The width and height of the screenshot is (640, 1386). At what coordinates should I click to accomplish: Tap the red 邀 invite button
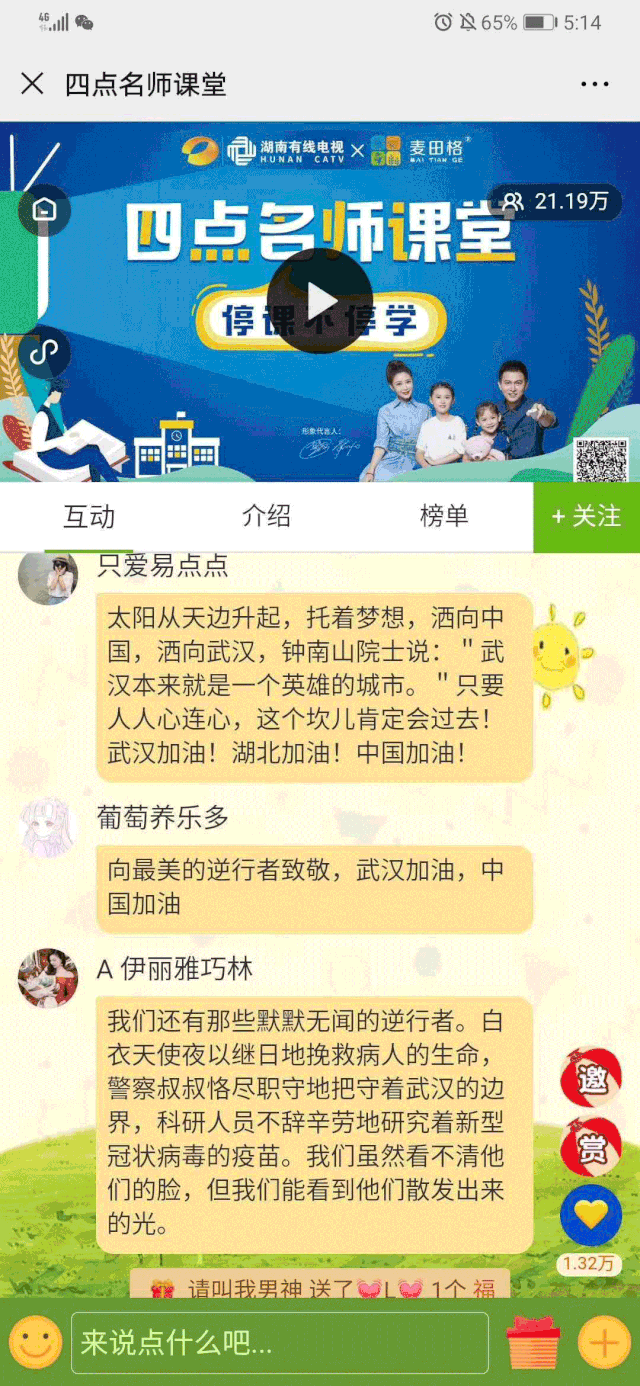coord(591,1078)
